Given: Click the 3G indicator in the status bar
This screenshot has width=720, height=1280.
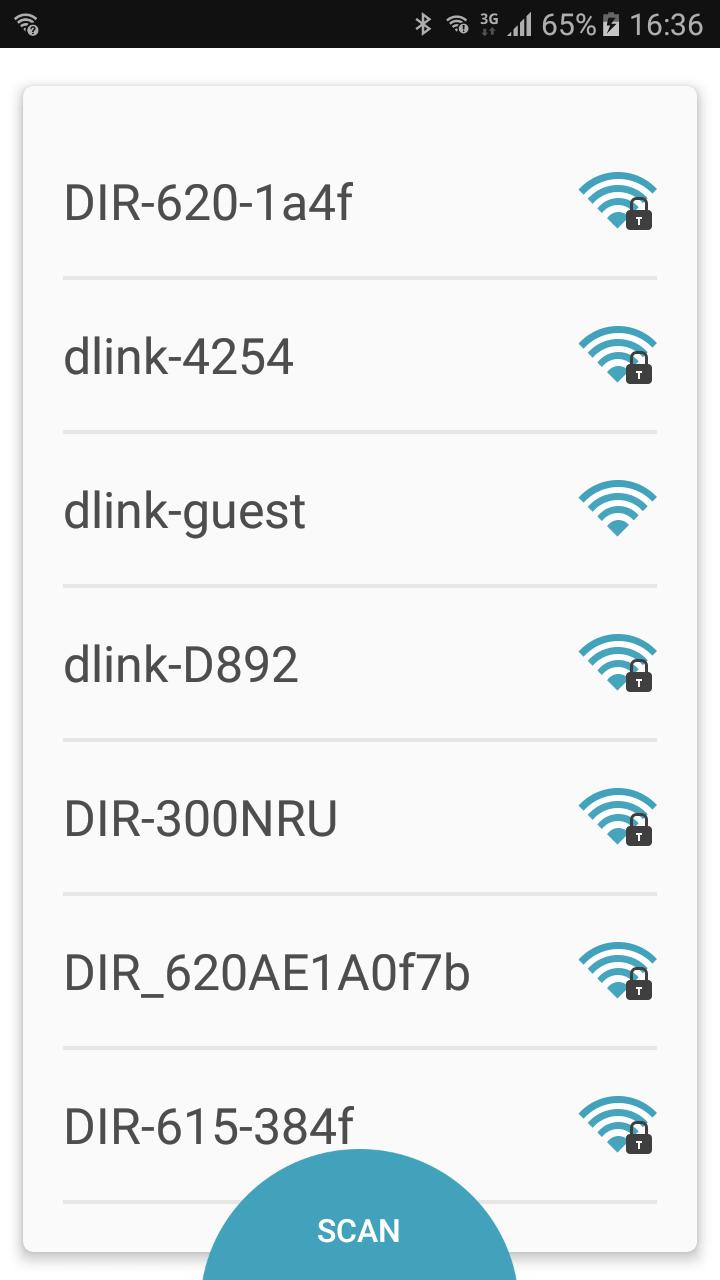Looking at the screenshot, I should 489,22.
